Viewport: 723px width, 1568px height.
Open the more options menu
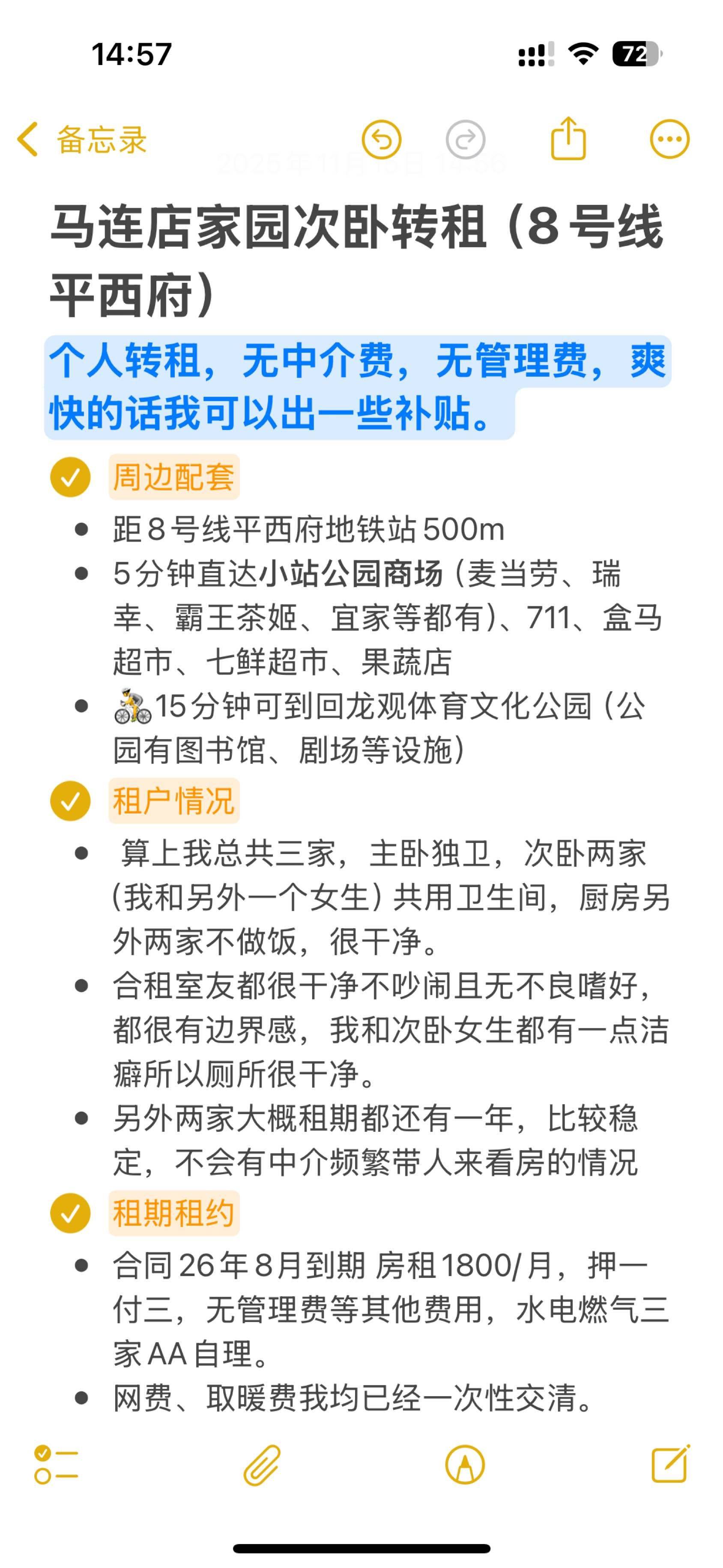tap(669, 139)
